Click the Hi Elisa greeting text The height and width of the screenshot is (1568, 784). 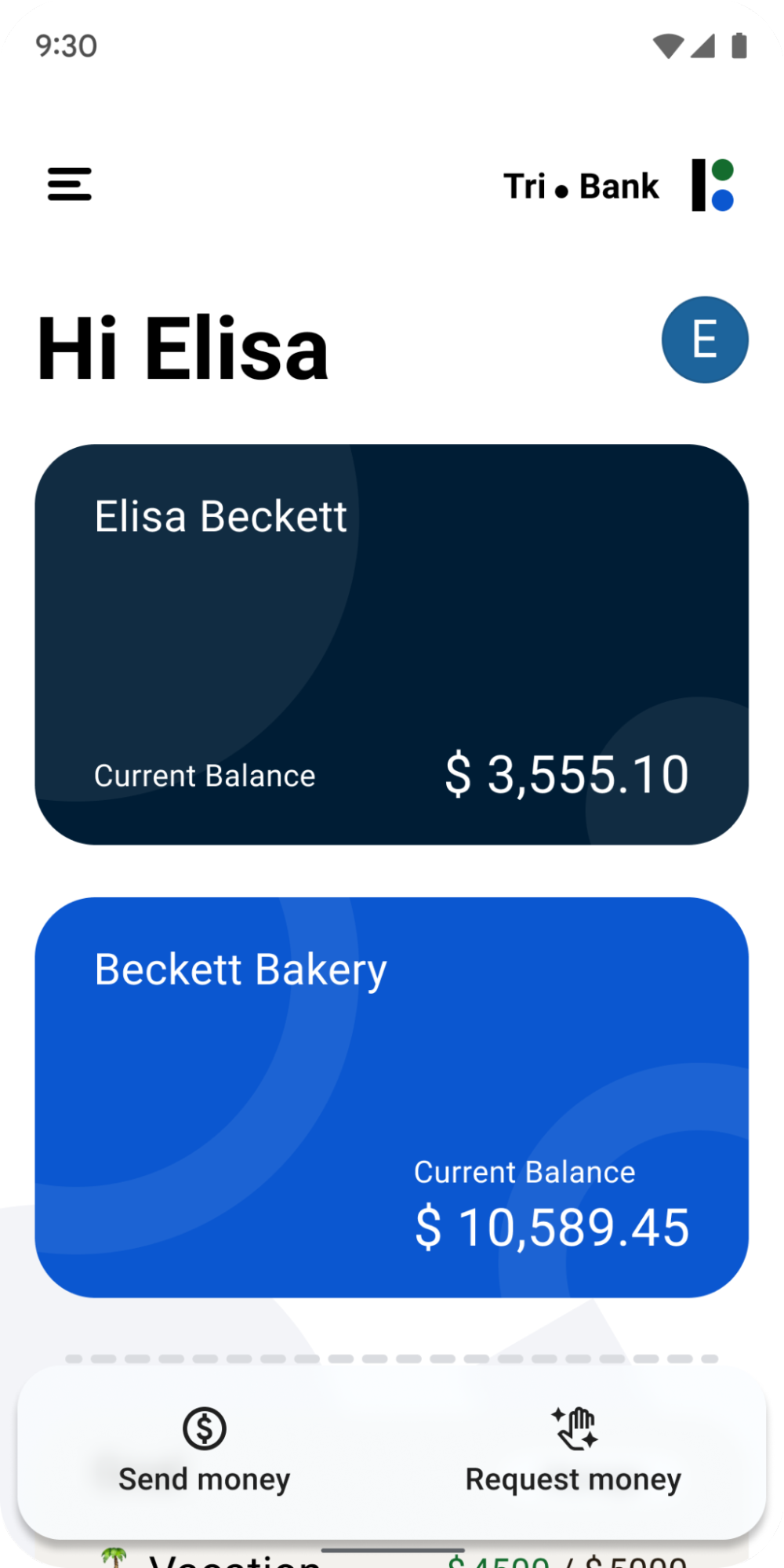pyautogui.click(x=182, y=345)
